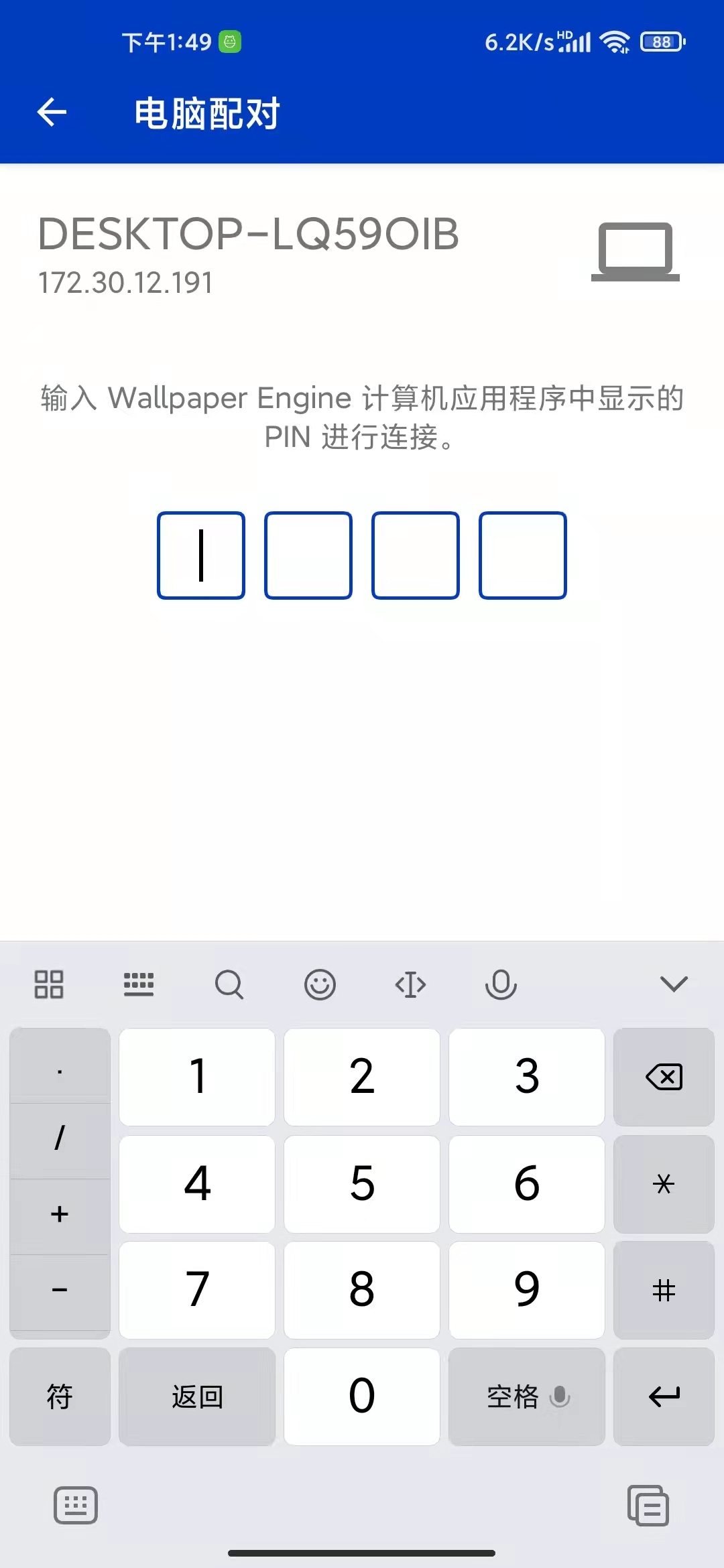Open the keyboard's four-square menu
Viewport: 724px width, 1568px height.
pos(49,984)
